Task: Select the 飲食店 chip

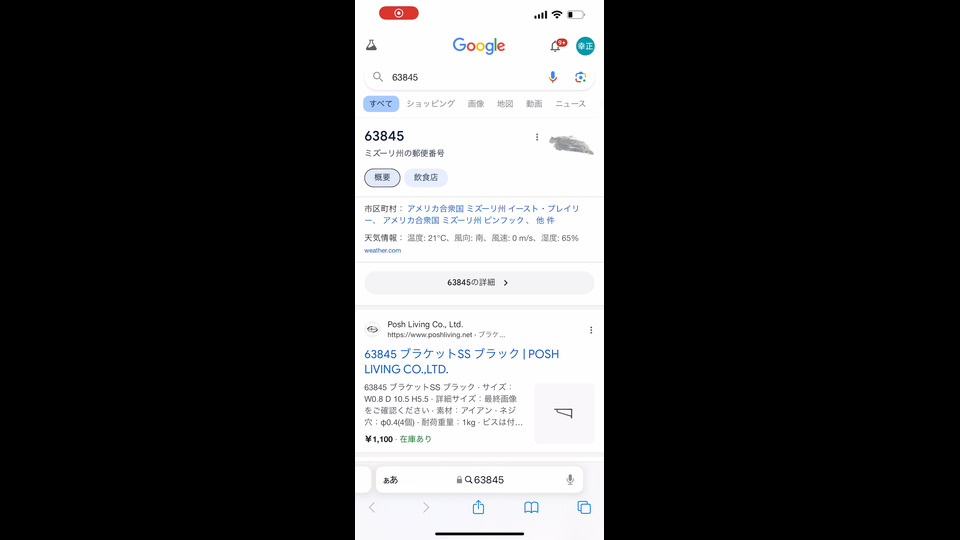Action: tap(426, 177)
